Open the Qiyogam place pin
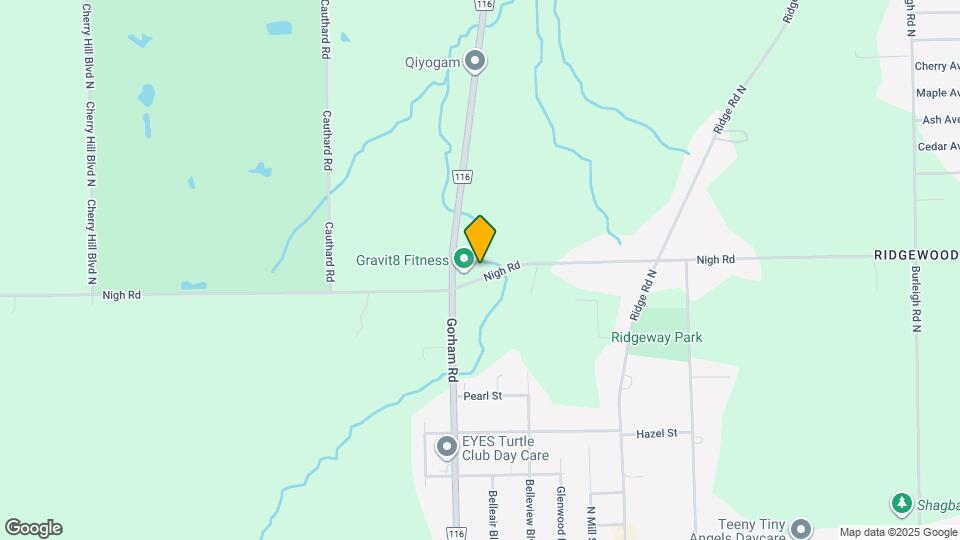This screenshot has height=540, width=960. [477, 61]
